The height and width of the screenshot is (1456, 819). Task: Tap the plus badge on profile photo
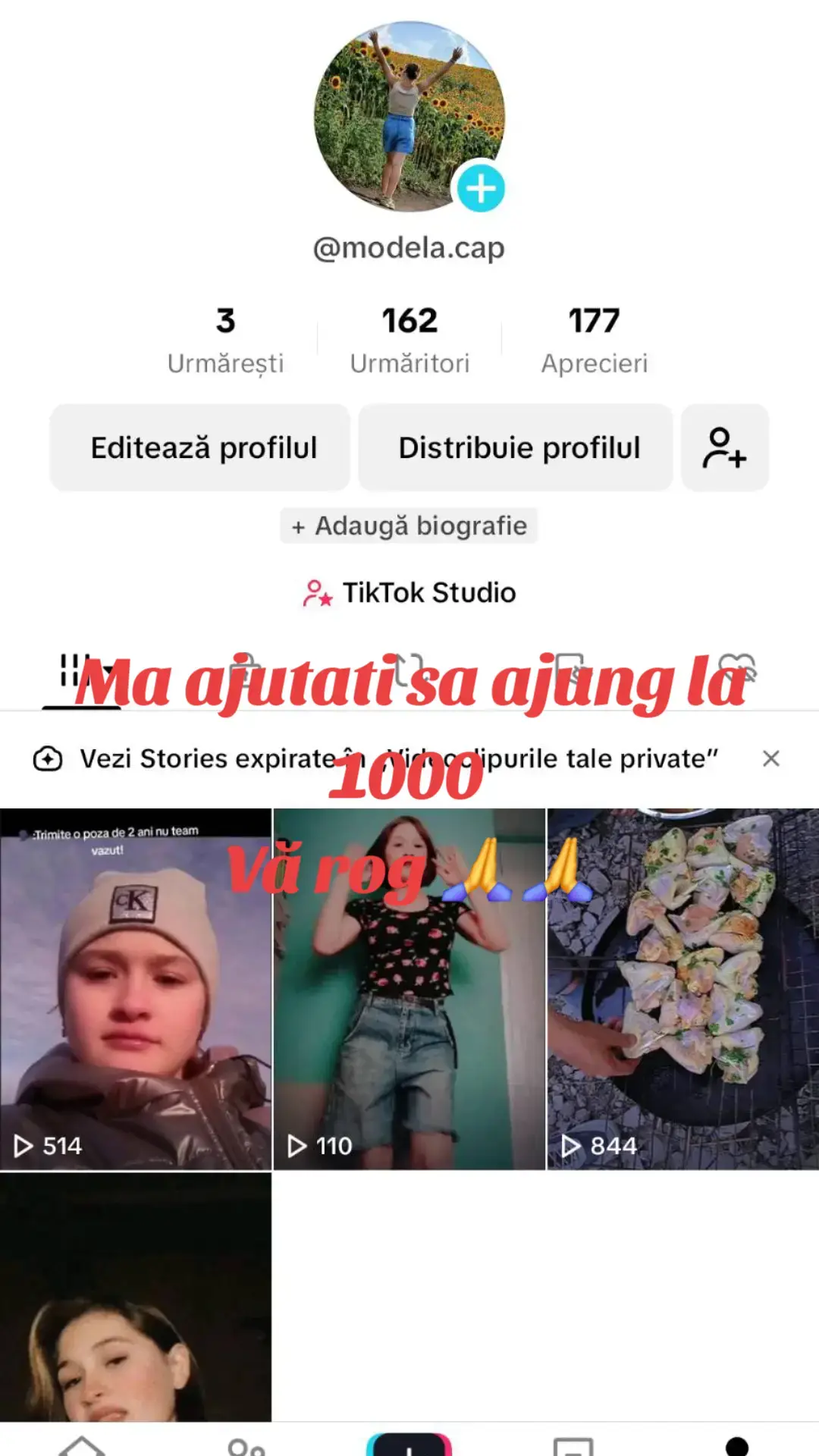point(481,188)
